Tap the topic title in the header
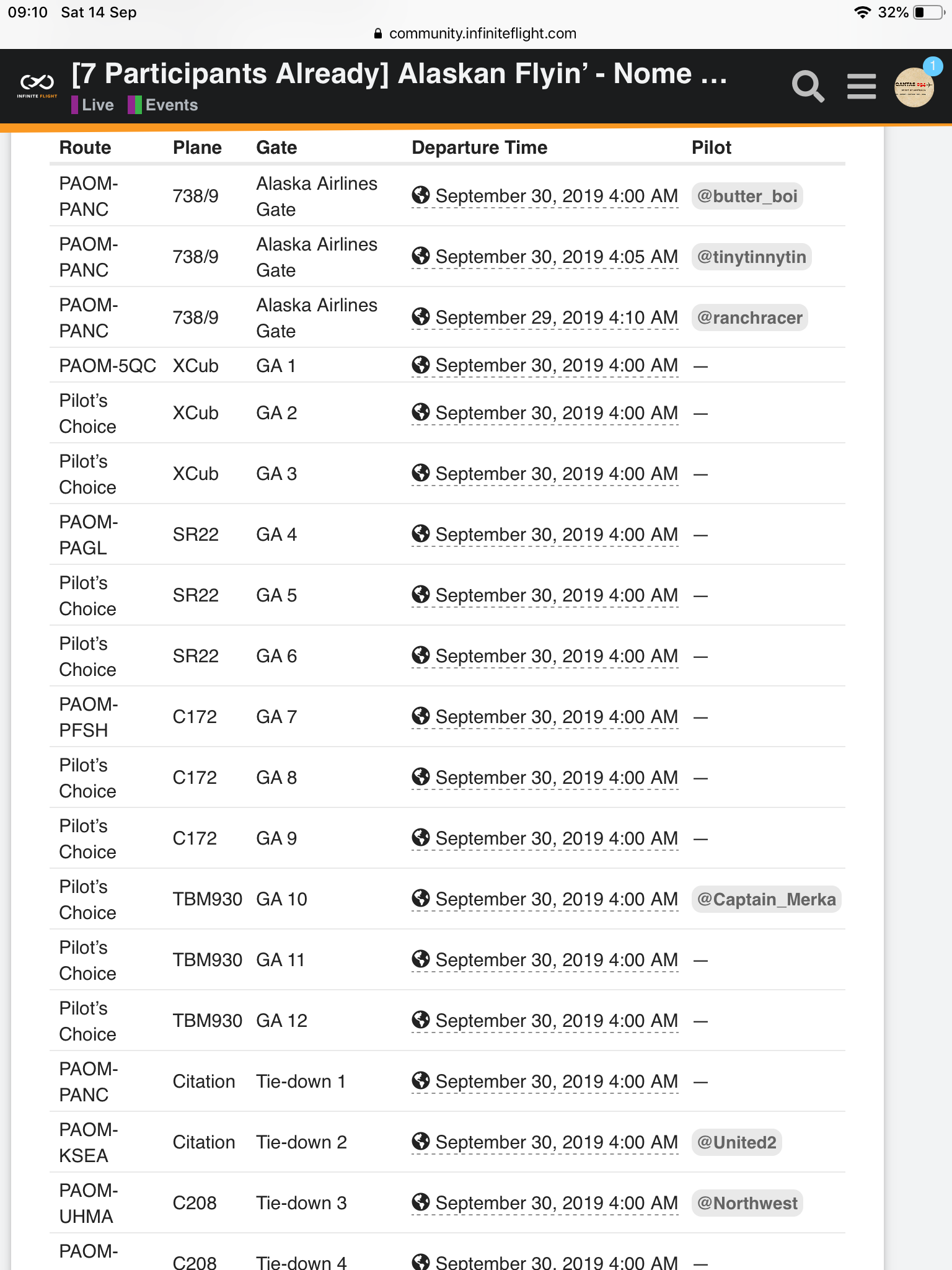The image size is (952, 1270). 399,74
